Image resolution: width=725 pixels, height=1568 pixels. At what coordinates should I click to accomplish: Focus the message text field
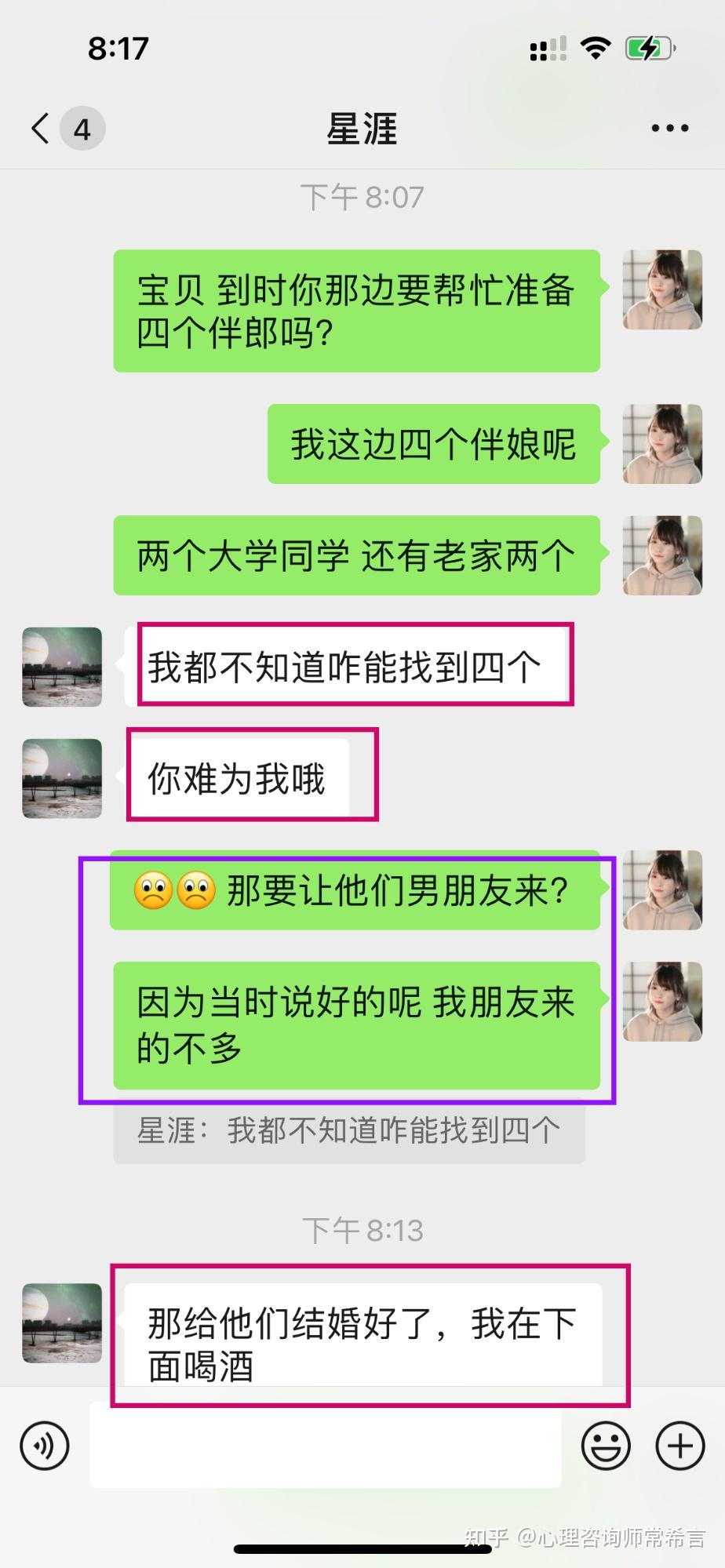(325, 1444)
